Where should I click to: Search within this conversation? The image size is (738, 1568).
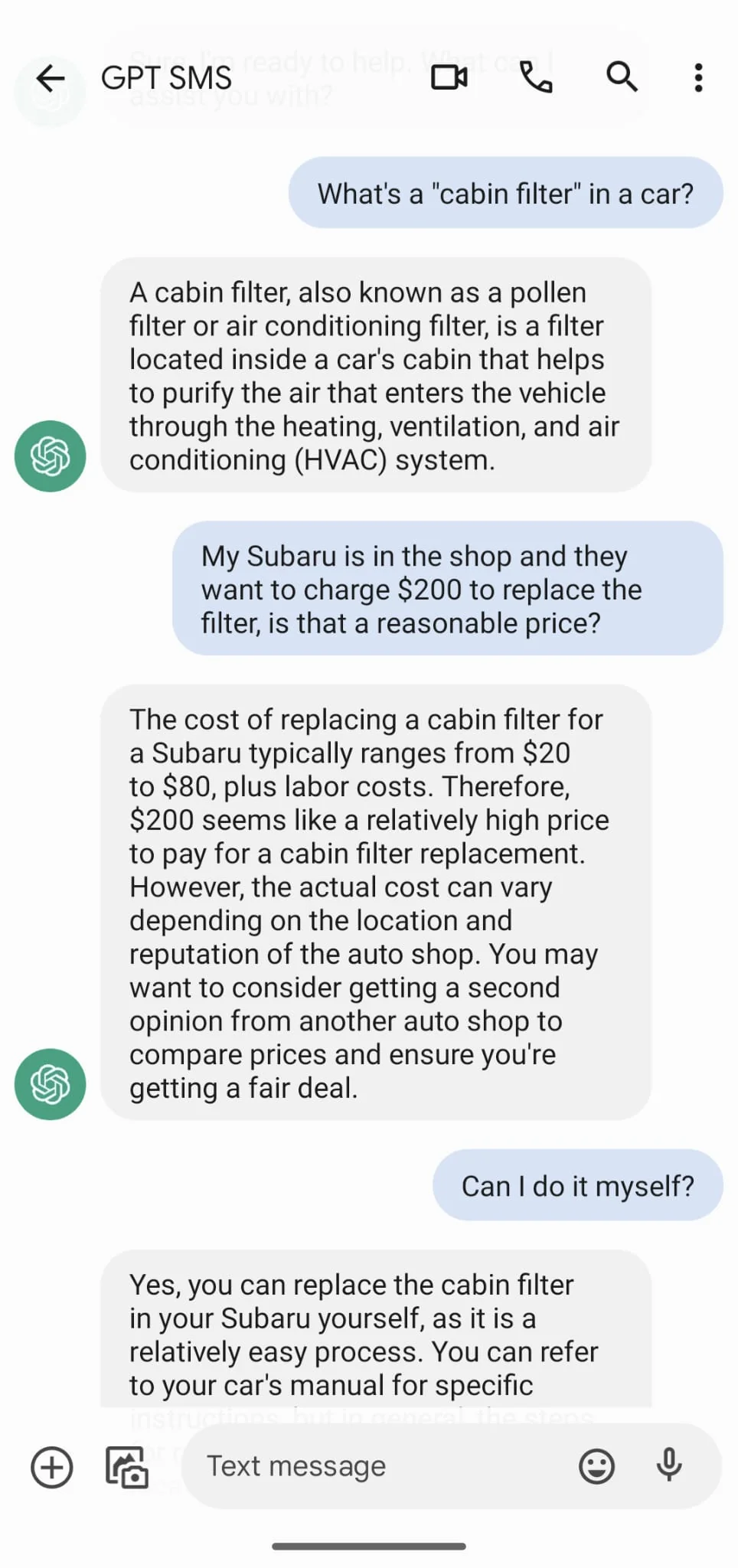(x=622, y=77)
